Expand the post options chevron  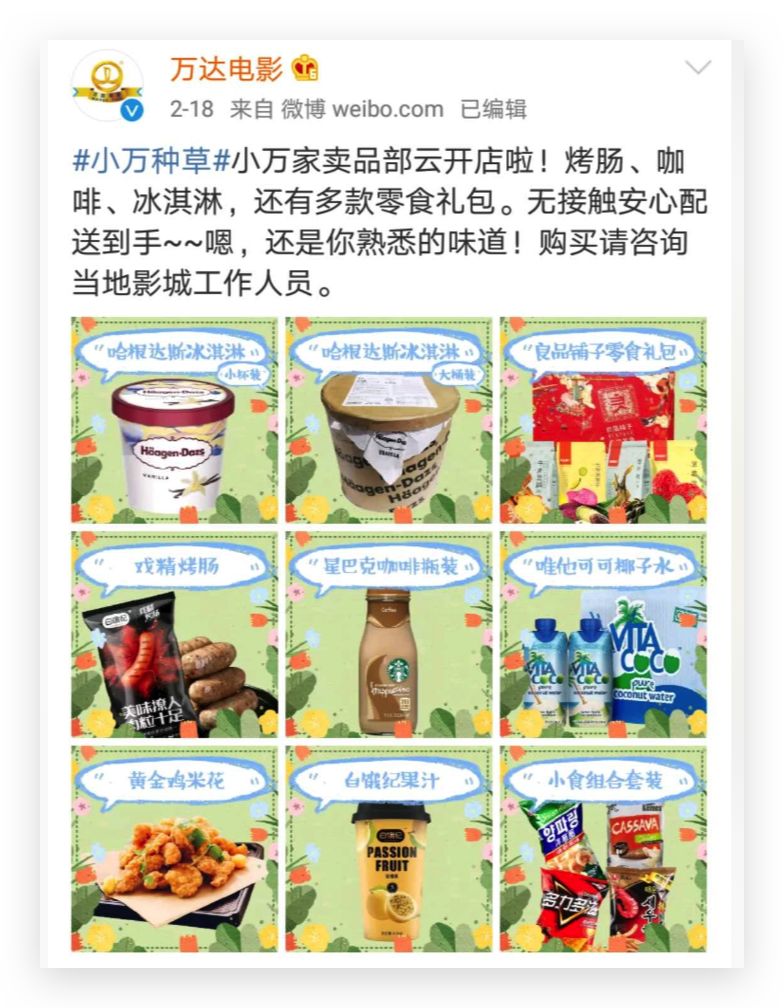pyautogui.click(x=697, y=68)
